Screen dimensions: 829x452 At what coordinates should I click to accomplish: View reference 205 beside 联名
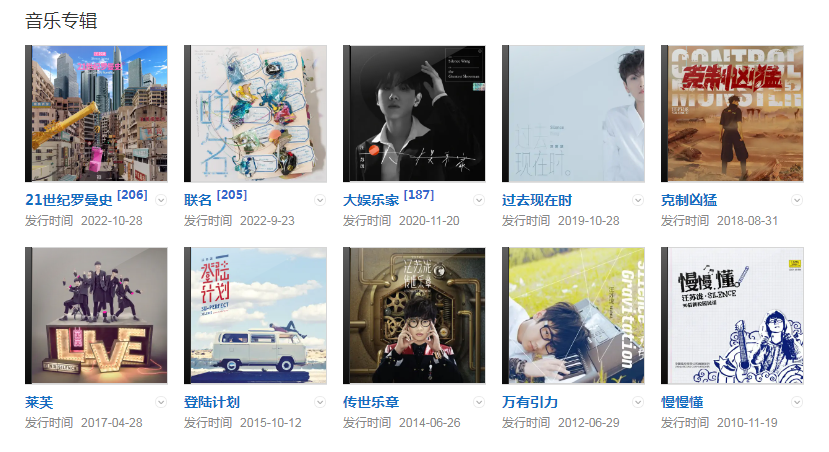[231, 195]
